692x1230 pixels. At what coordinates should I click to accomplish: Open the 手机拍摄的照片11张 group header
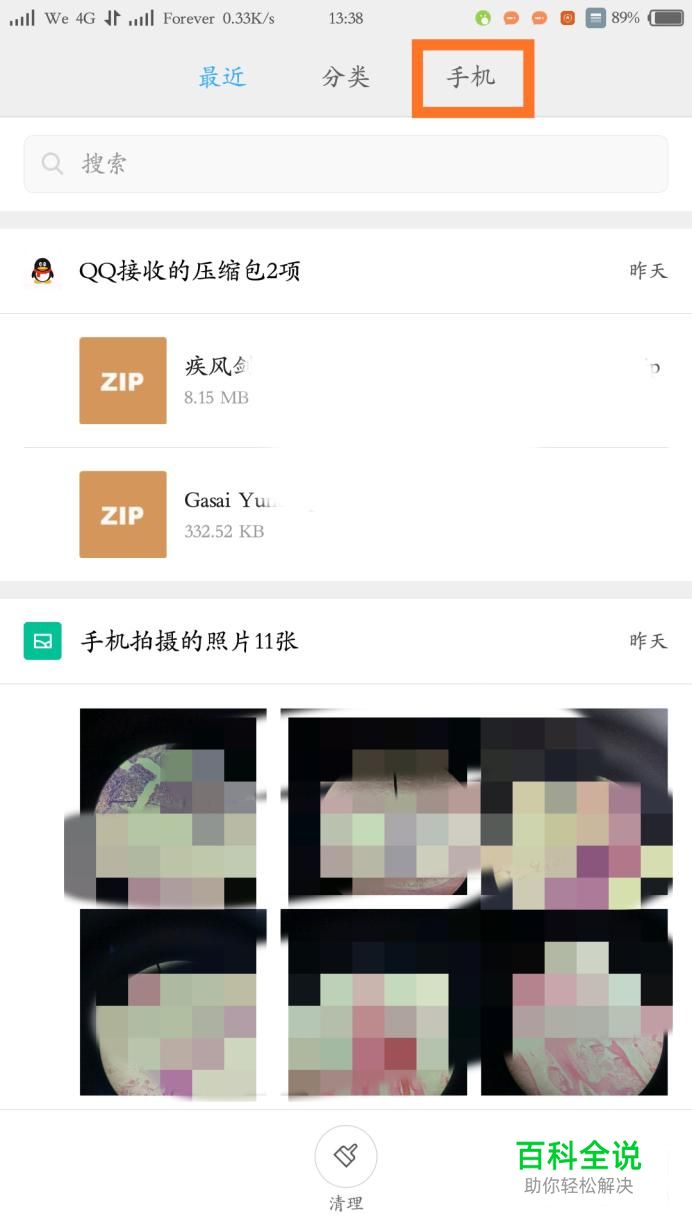pyautogui.click(x=189, y=641)
